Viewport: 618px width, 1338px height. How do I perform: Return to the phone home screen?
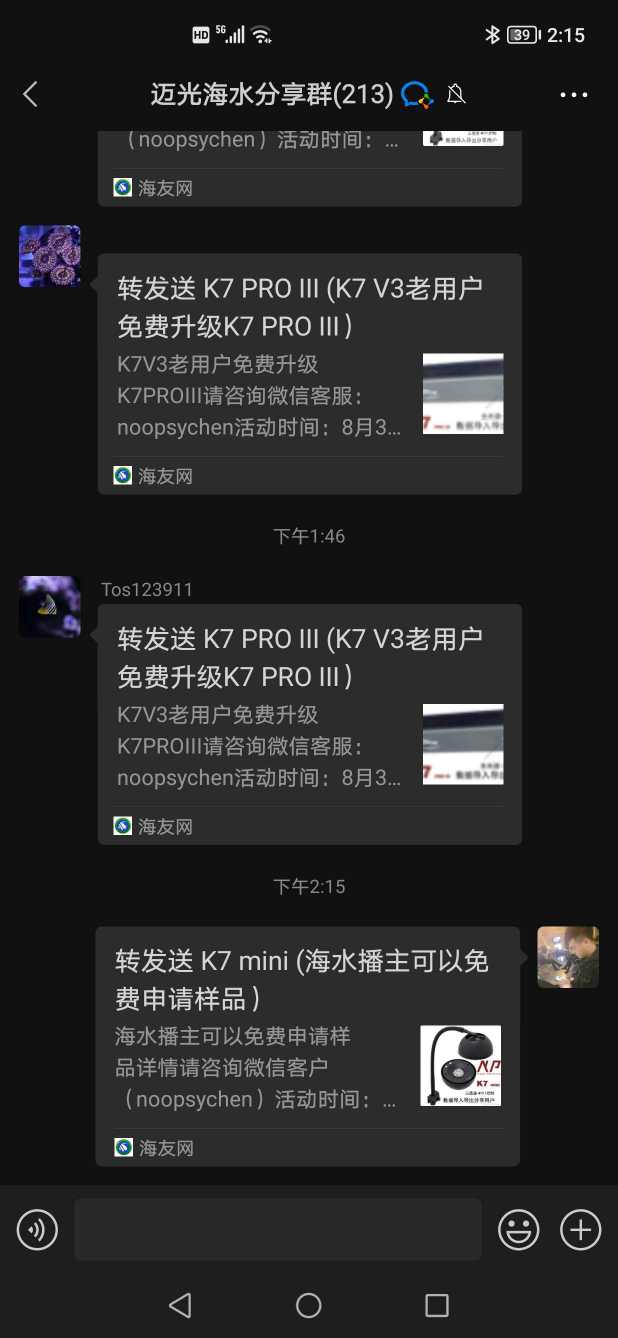[x=308, y=1305]
